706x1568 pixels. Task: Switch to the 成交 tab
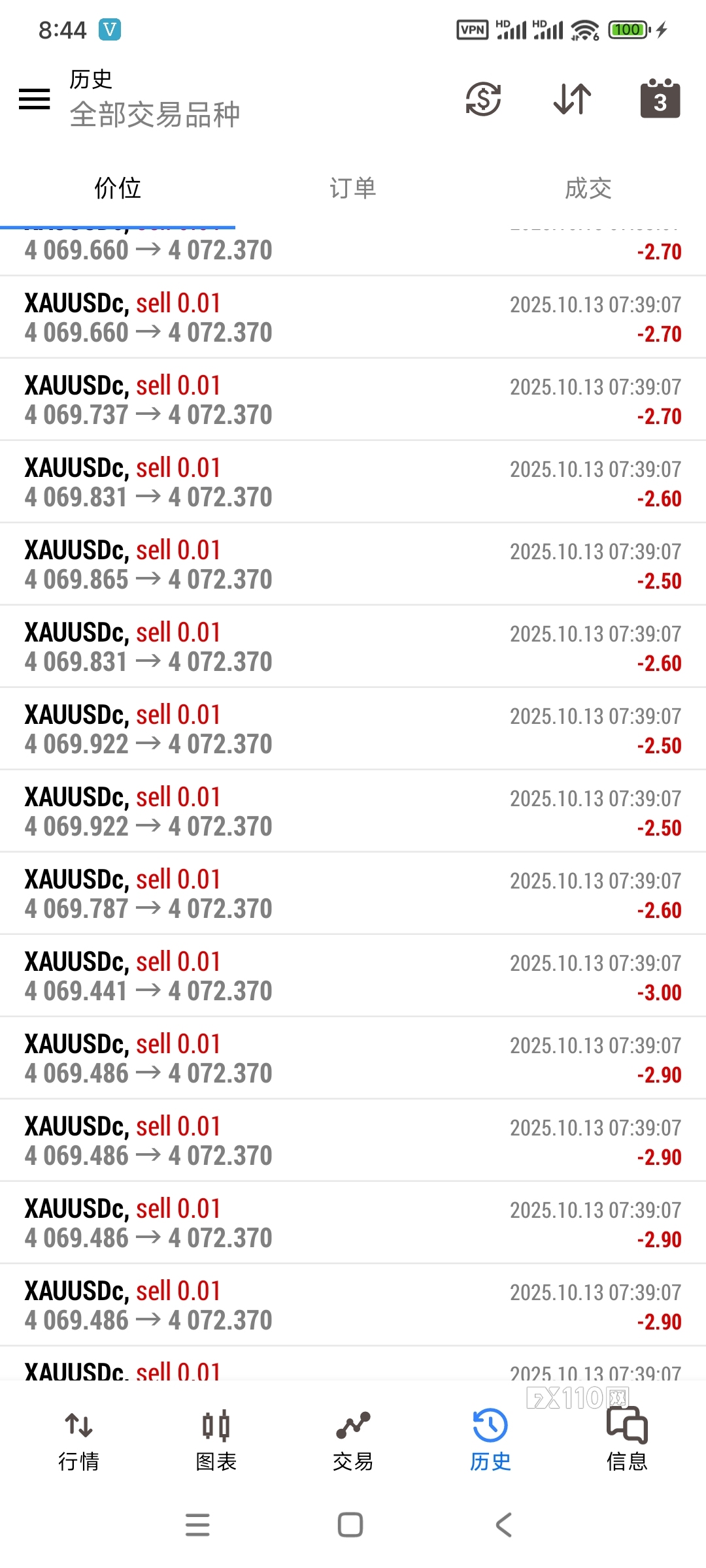[x=588, y=188]
